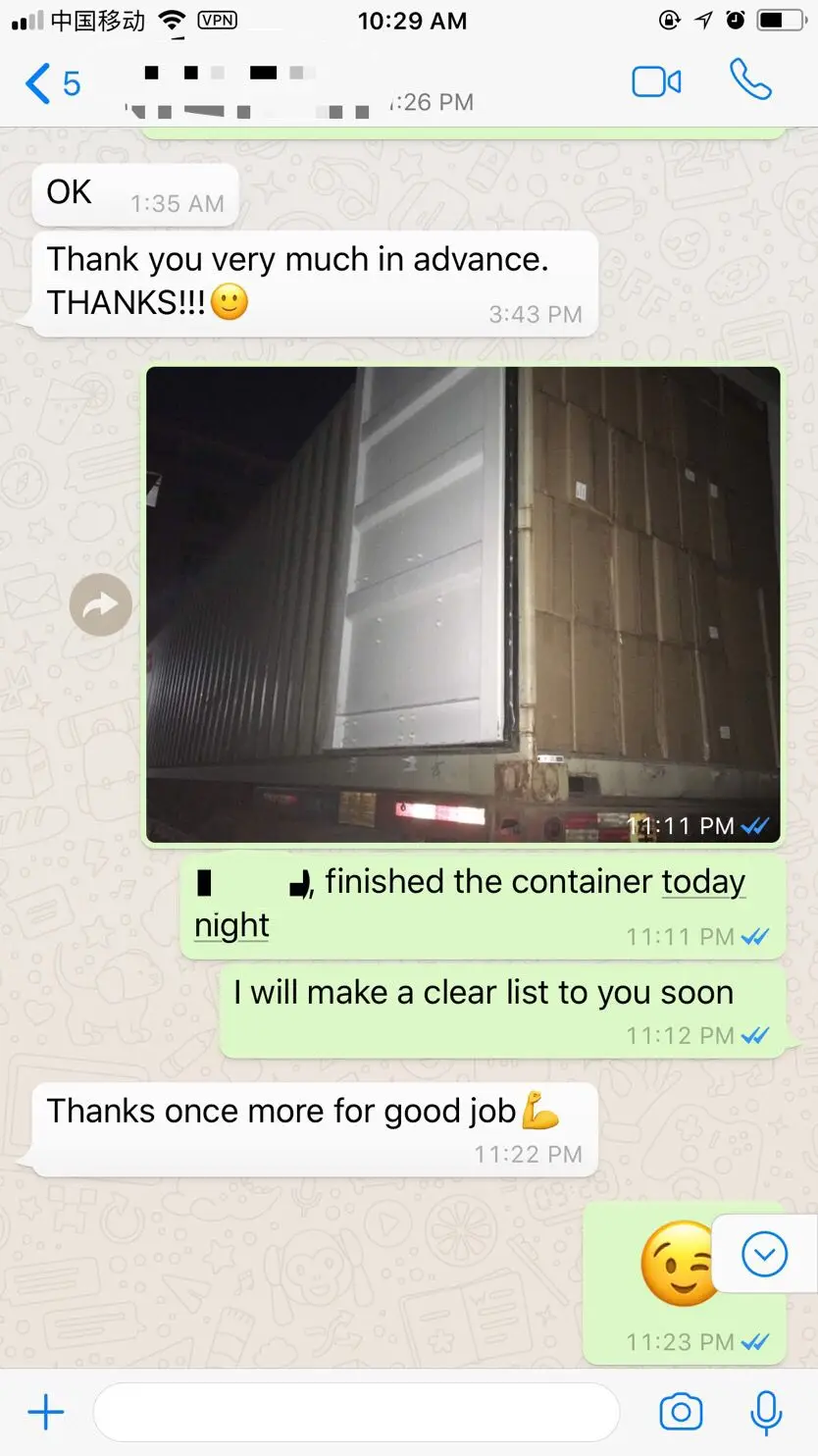Tap the Wi-Fi icon in the status bar

coord(171,21)
